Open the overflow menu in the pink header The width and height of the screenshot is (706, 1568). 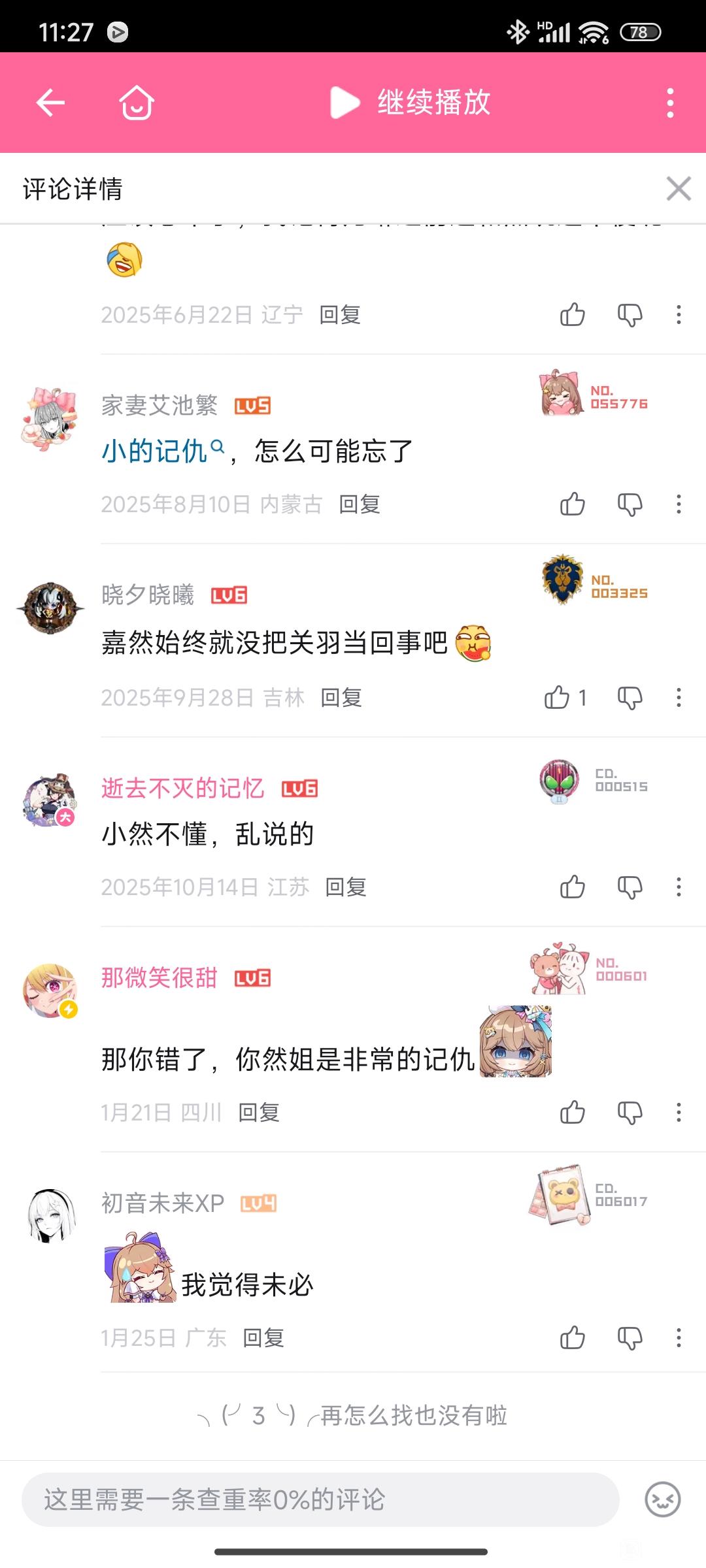tap(670, 103)
